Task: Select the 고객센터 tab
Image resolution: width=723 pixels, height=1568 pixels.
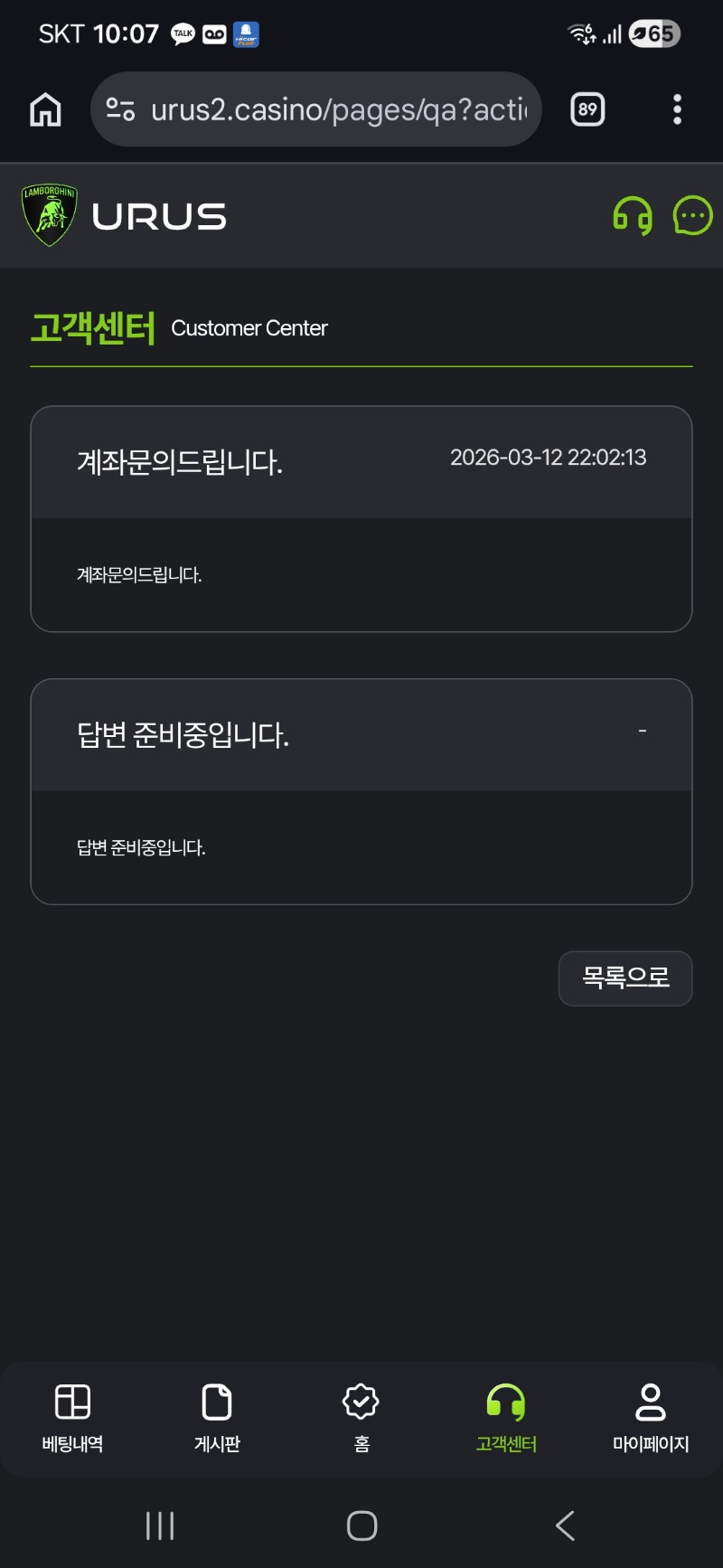Action: coord(506,1417)
